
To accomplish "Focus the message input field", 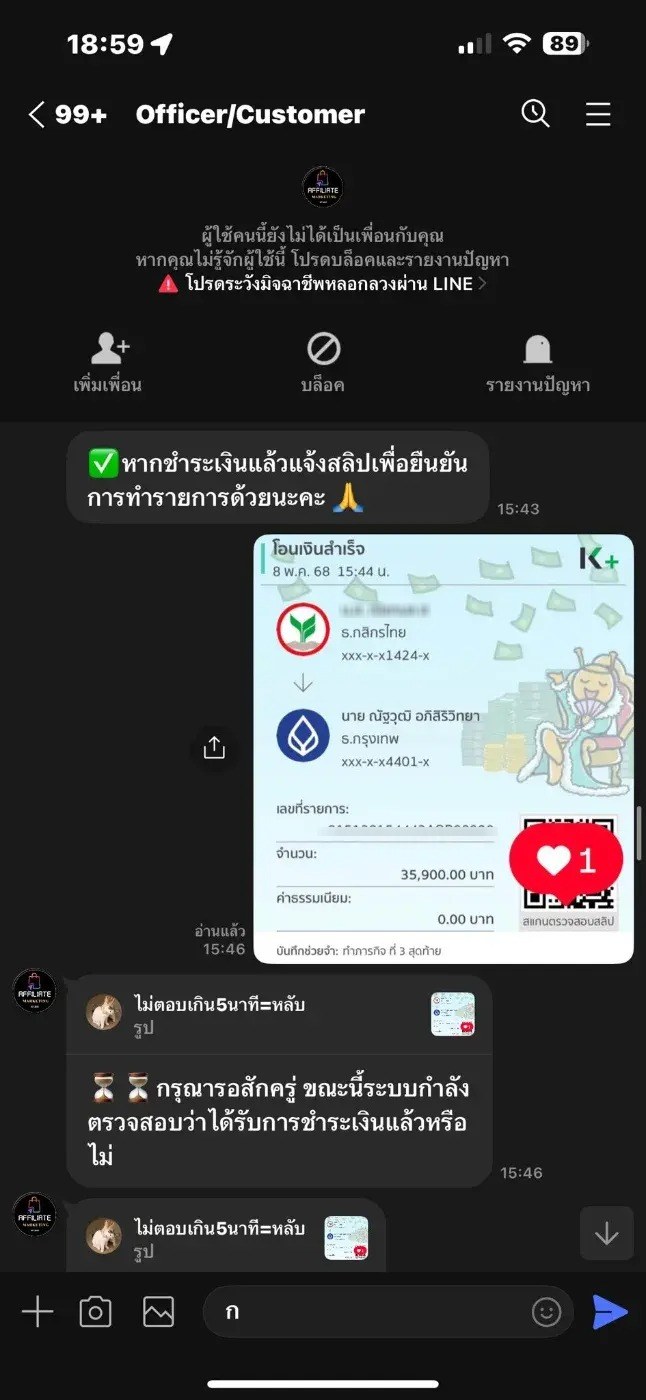I will coord(370,1311).
